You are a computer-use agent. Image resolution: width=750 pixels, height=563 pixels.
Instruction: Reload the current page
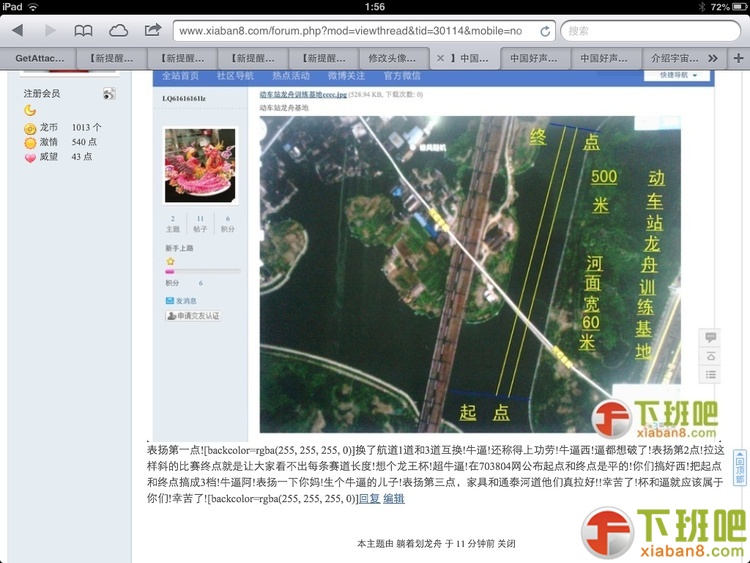[545, 31]
